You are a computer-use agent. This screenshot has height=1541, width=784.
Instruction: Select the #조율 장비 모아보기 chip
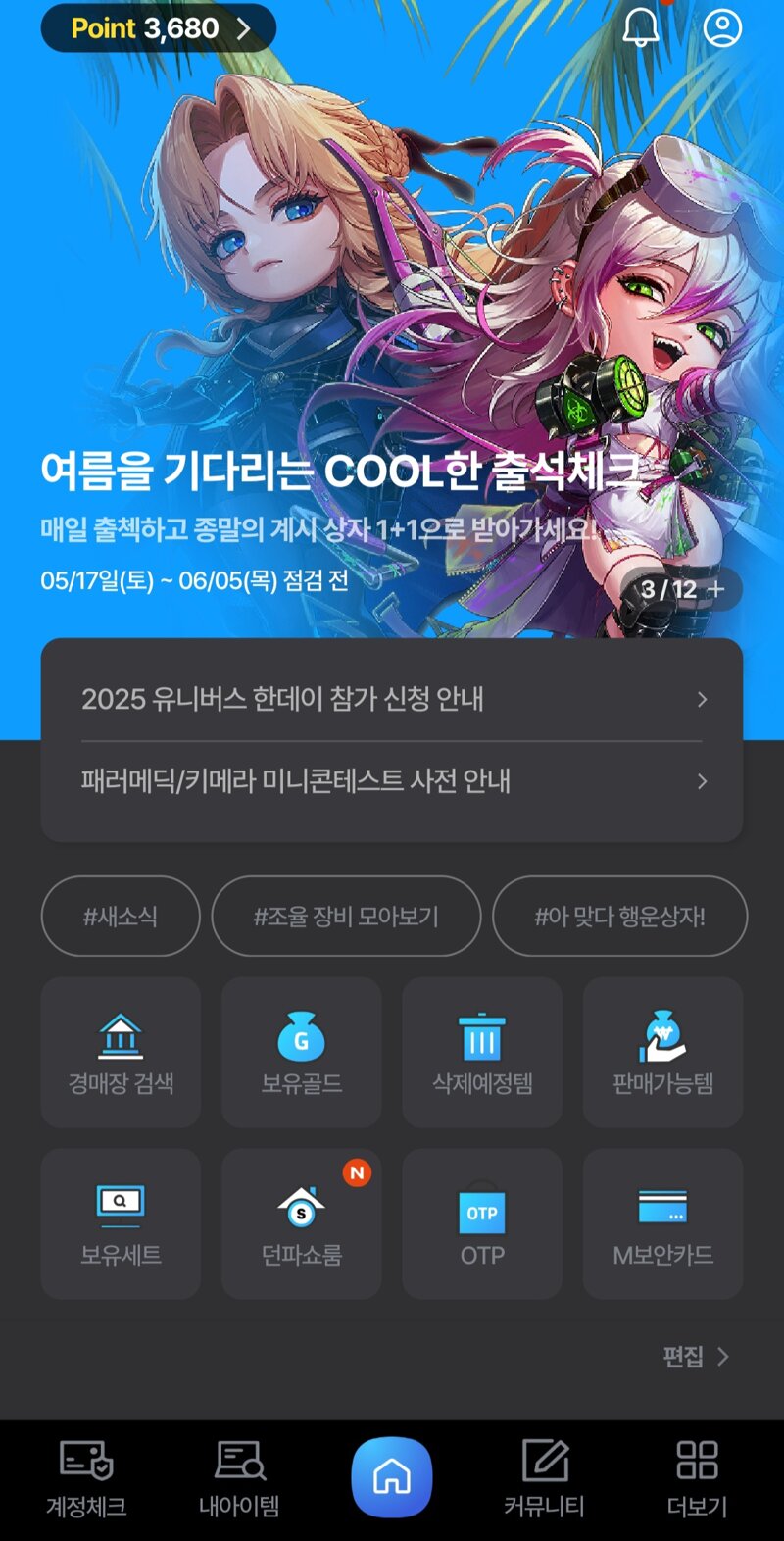346,917
